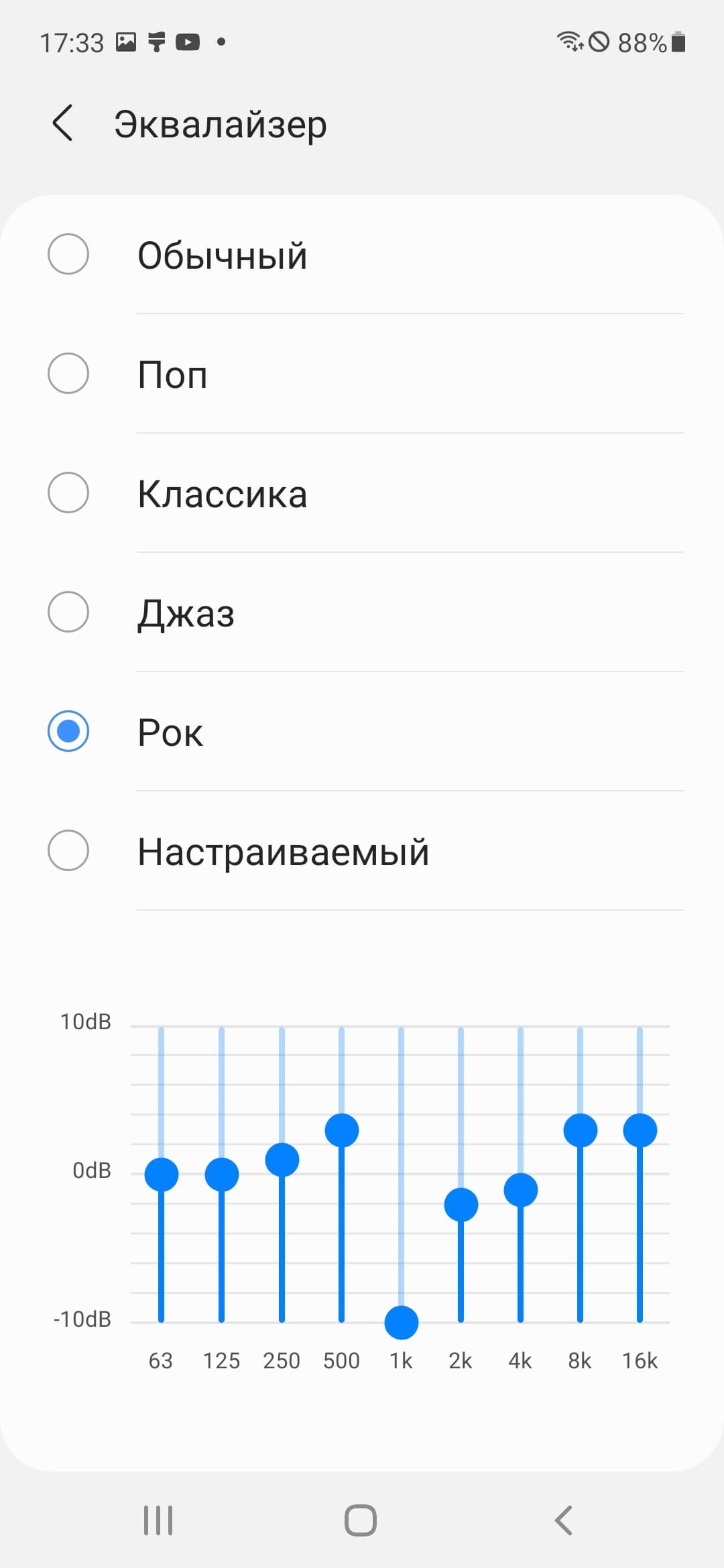Tap the 8k band slider knob
Screen dimensions: 724x1568
pyautogui.click(x=581, y=1130)
